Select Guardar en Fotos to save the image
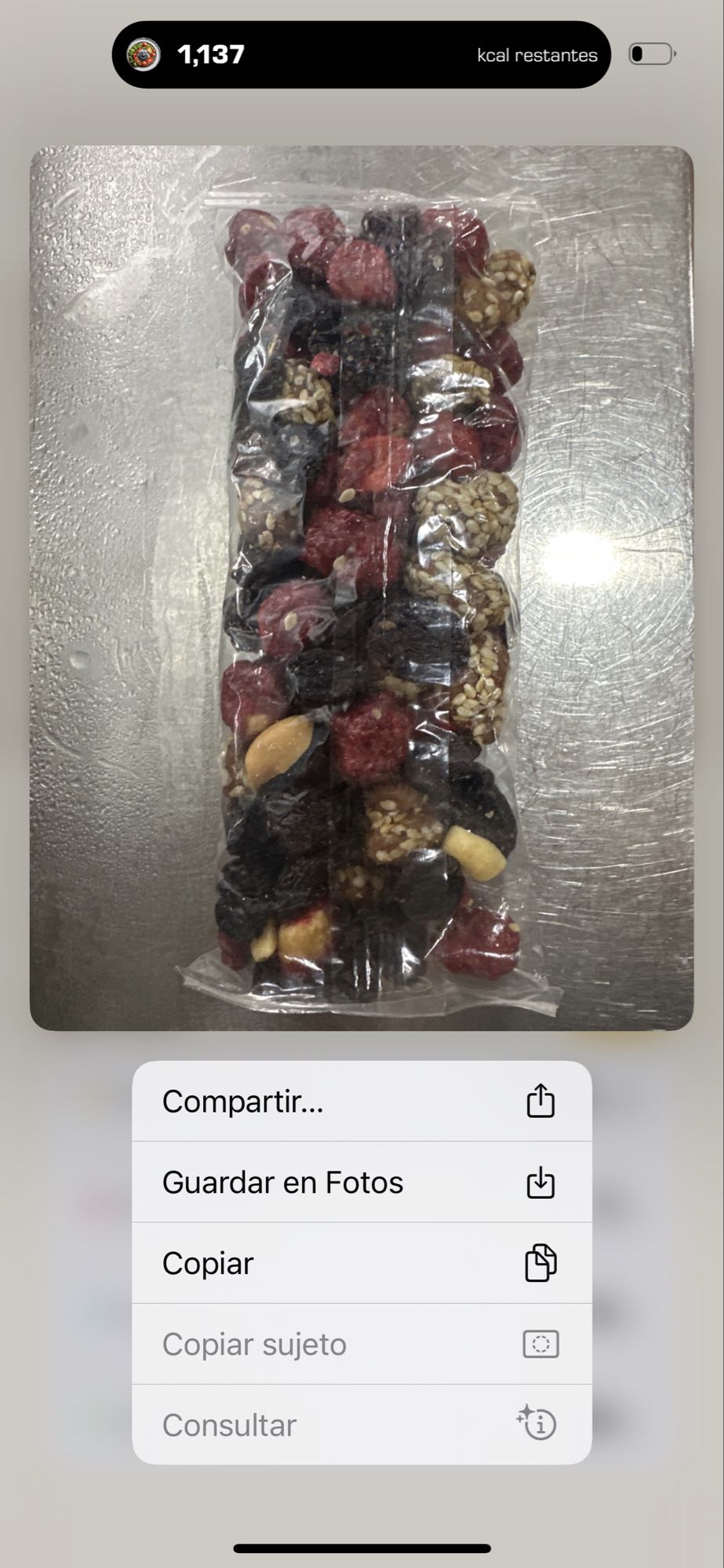The image size is (724, 1568). pyautogui.click(x=282, y=1181)
